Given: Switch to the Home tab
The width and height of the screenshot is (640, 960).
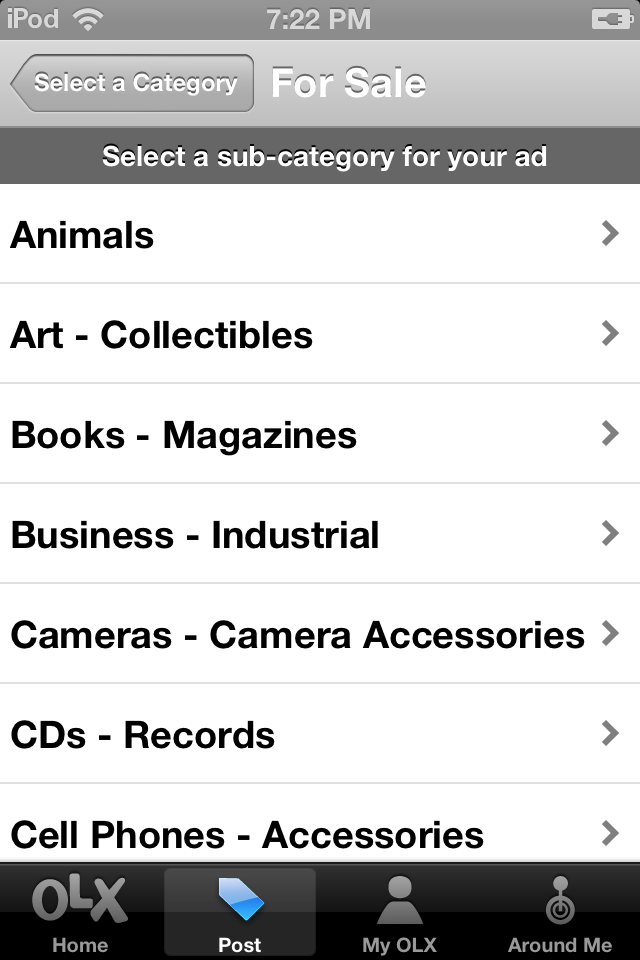Looking at the screenshot, I should [80, 912].
